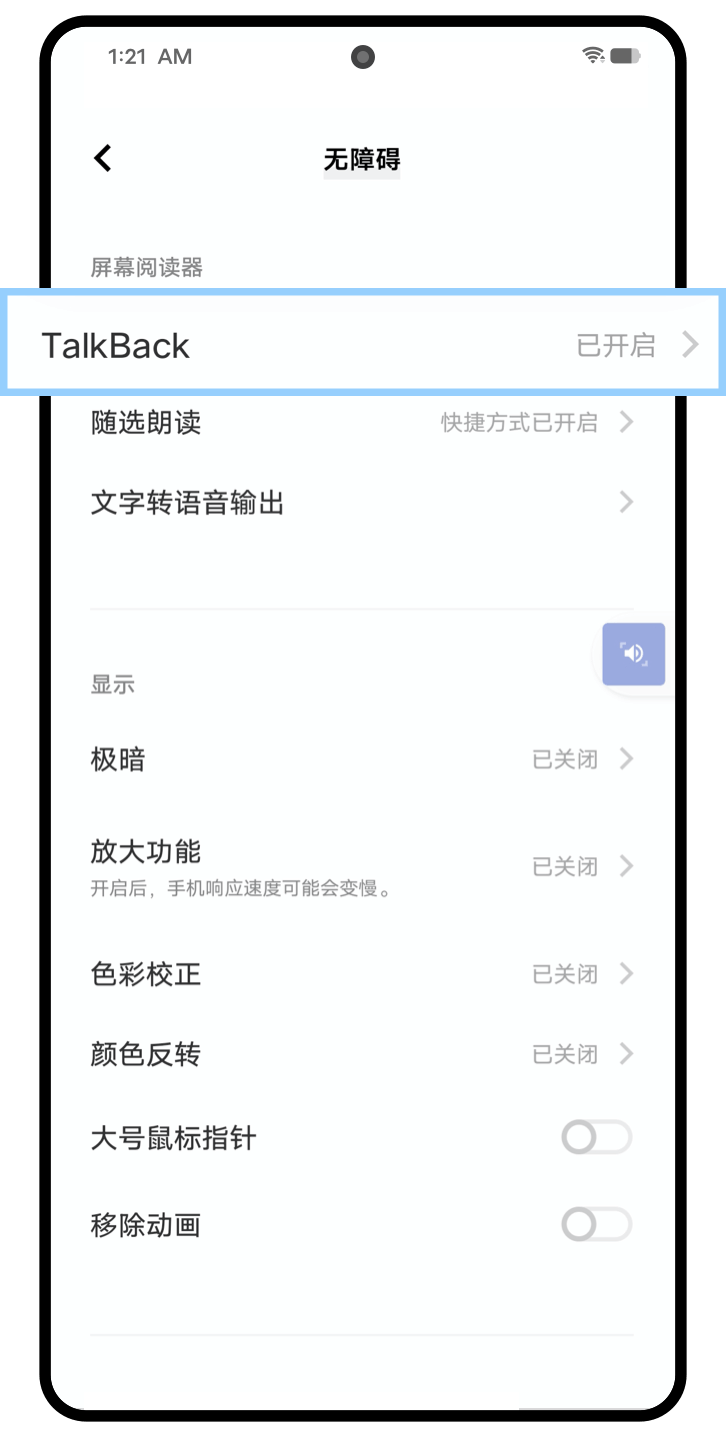Expand the TalkBack chevron

pos(690,345)
